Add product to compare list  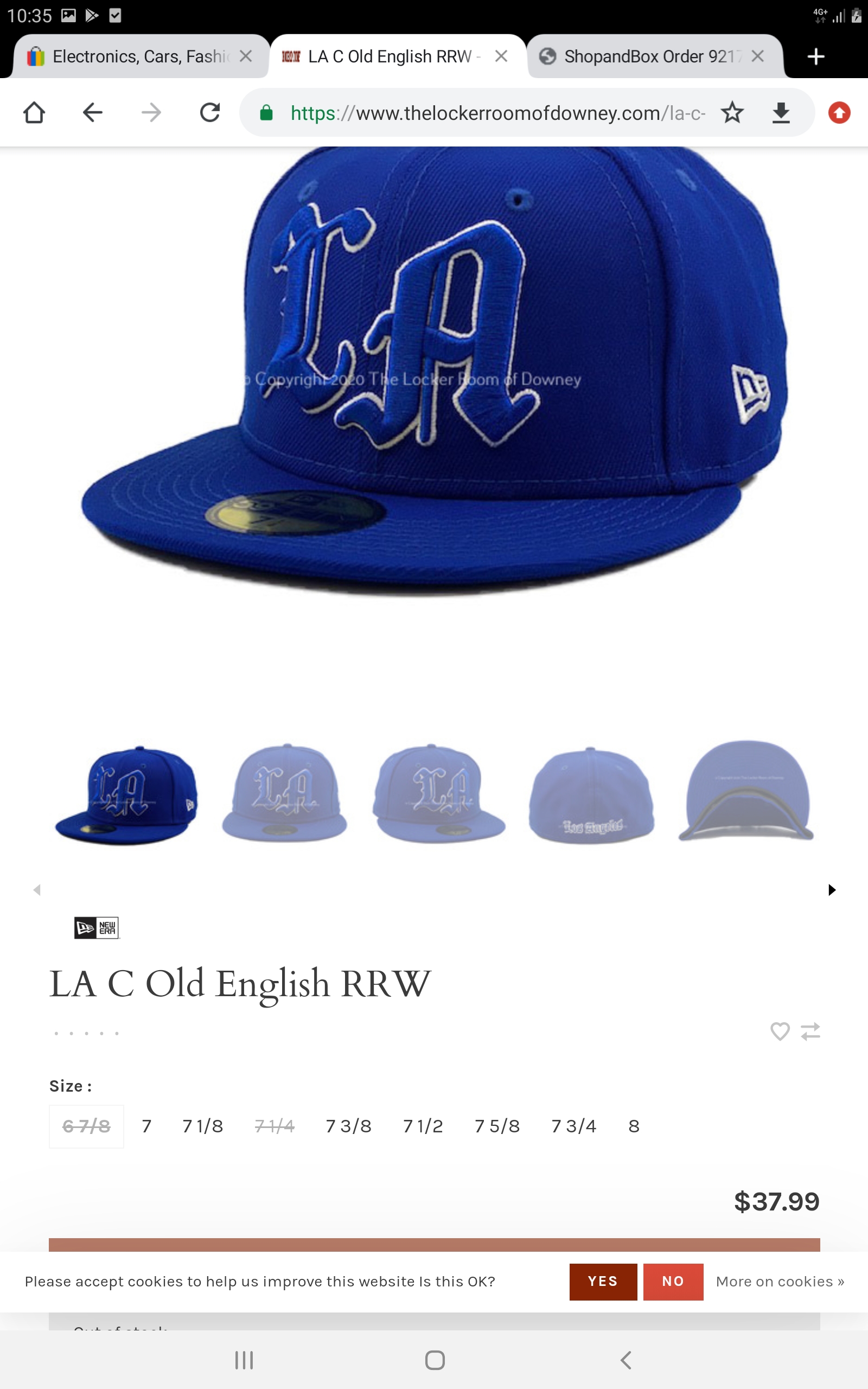810,1031
